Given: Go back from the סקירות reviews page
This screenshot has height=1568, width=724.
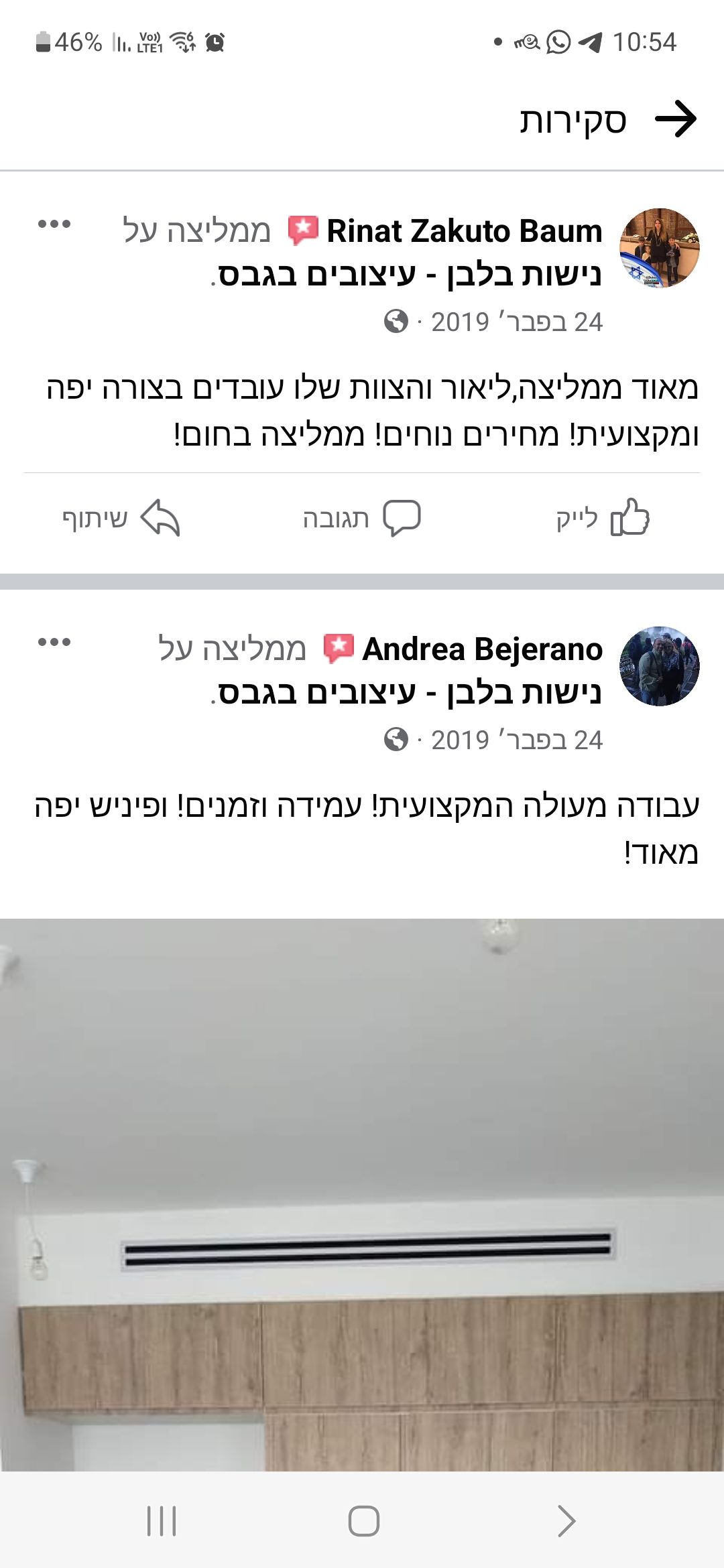Looking at the screenshot, I should (676, 119).
